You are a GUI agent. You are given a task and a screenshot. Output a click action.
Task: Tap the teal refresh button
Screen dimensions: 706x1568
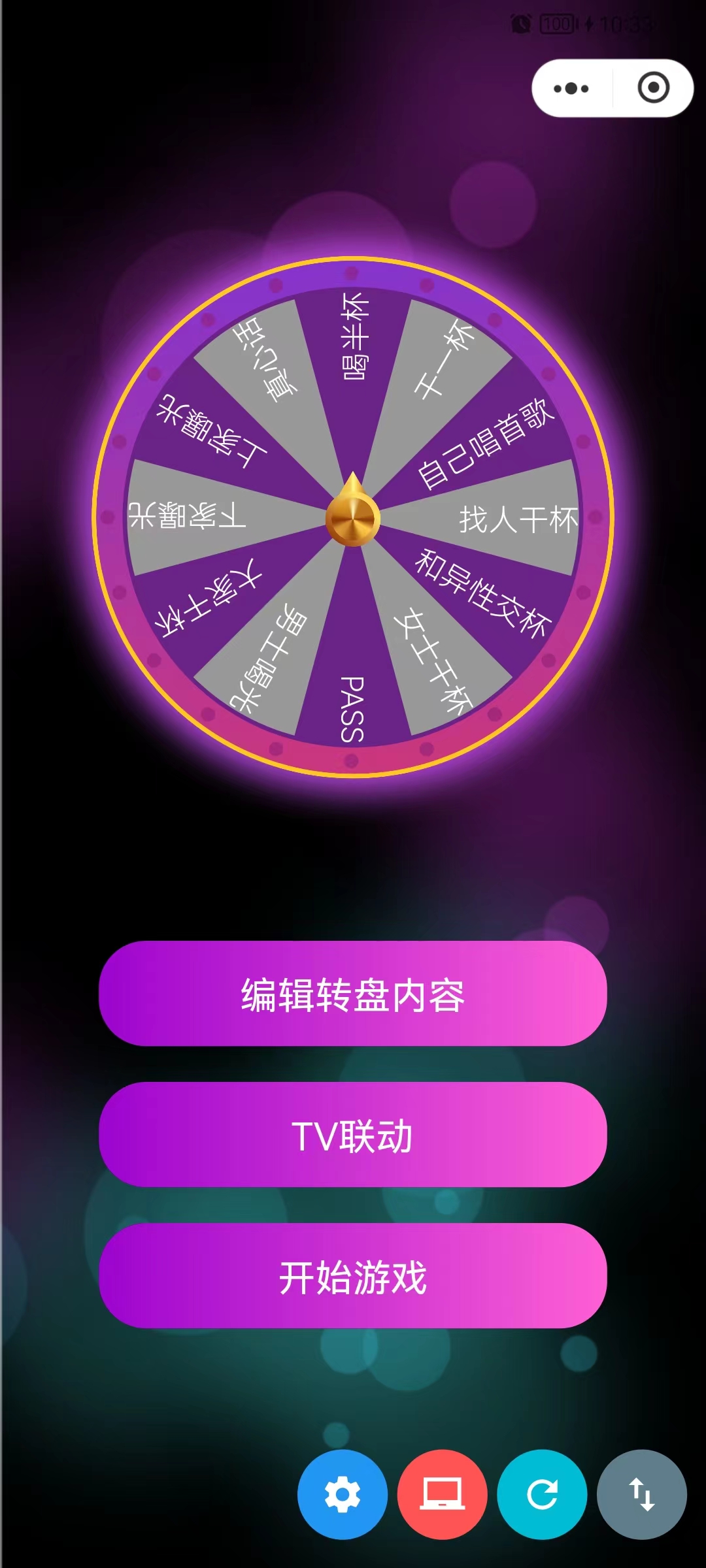click(x=542, y=1494)
